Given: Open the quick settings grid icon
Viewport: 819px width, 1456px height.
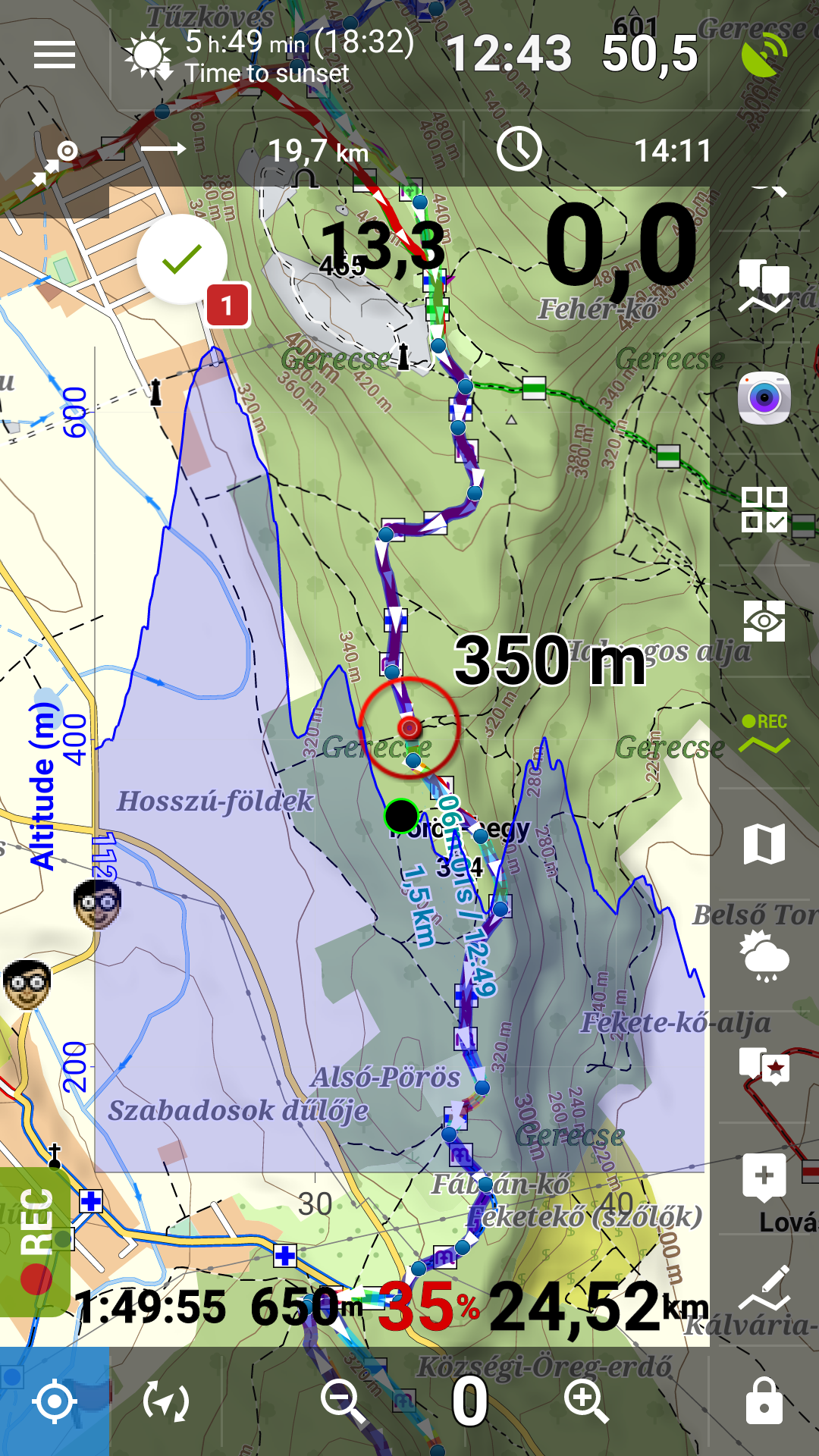Looking at the screenshot, I should pos(764,510).
